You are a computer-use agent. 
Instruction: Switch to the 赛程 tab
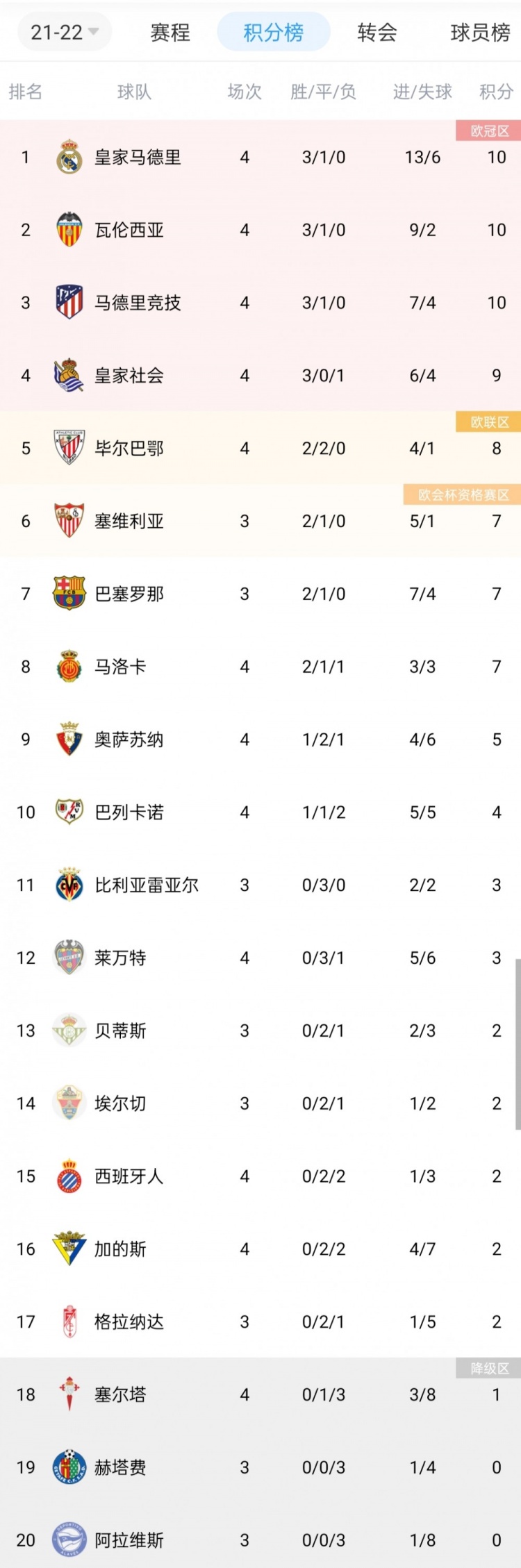[170, 32]
